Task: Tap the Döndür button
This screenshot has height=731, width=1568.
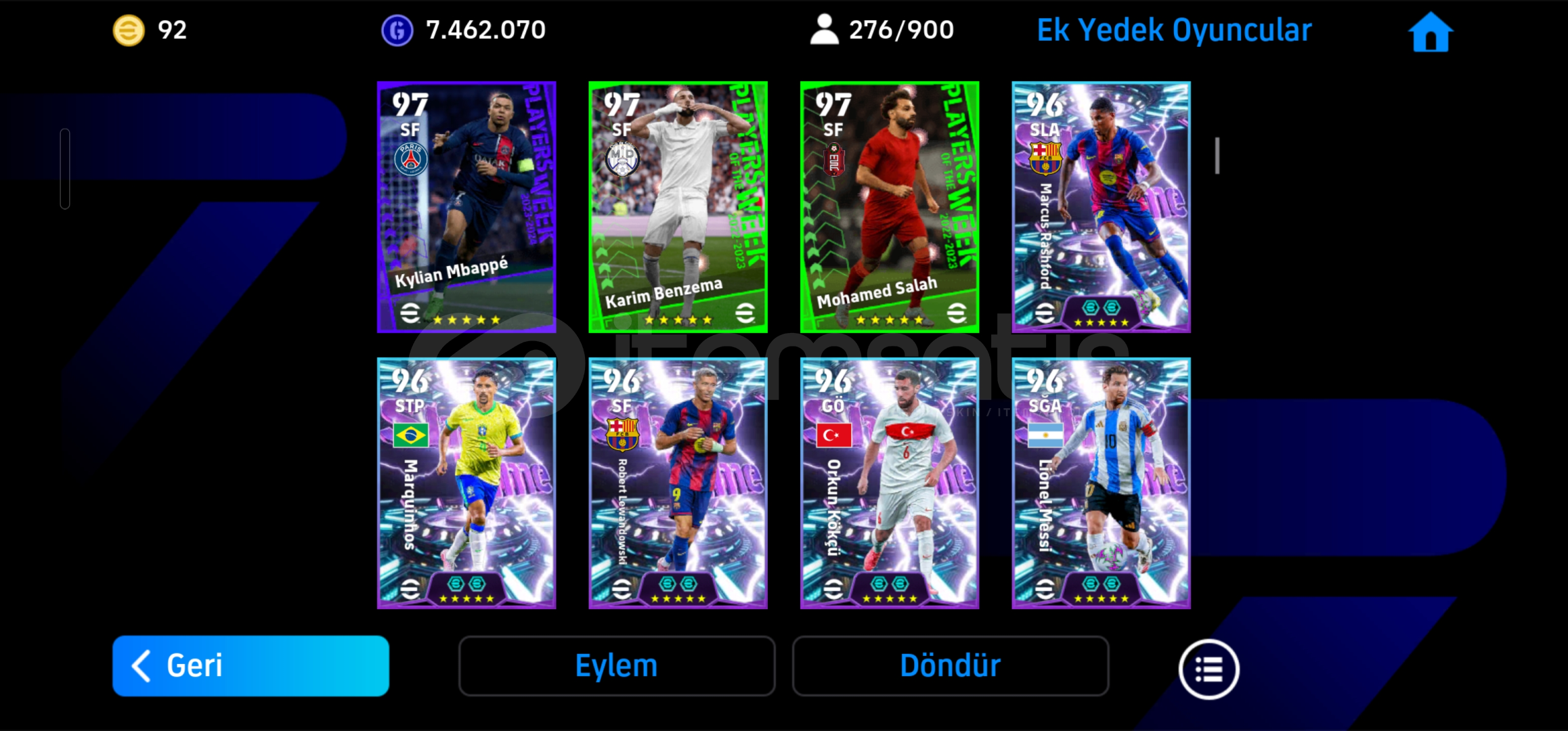Action: pyautogui.click(x=950, y=666)
